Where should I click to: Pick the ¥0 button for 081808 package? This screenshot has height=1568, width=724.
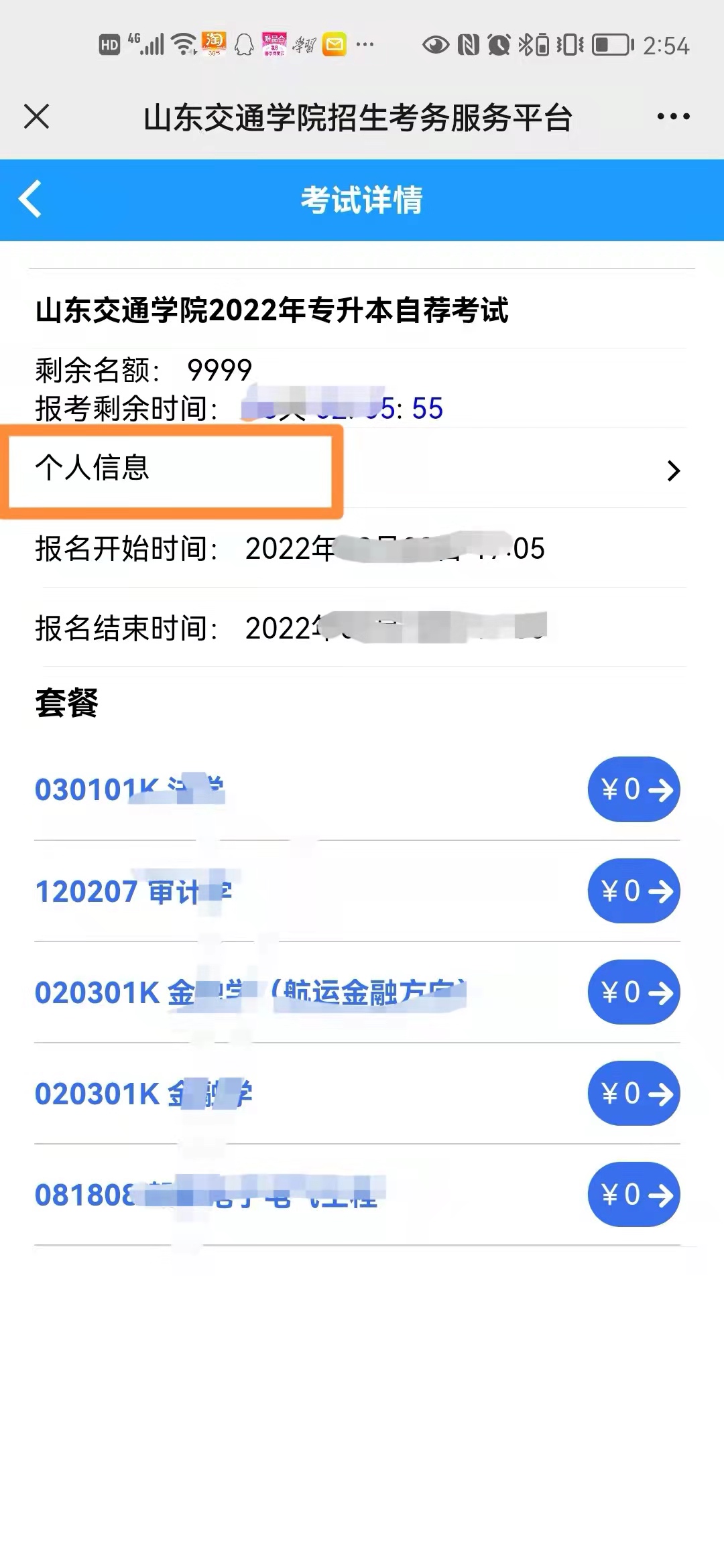pos(634,1195)
